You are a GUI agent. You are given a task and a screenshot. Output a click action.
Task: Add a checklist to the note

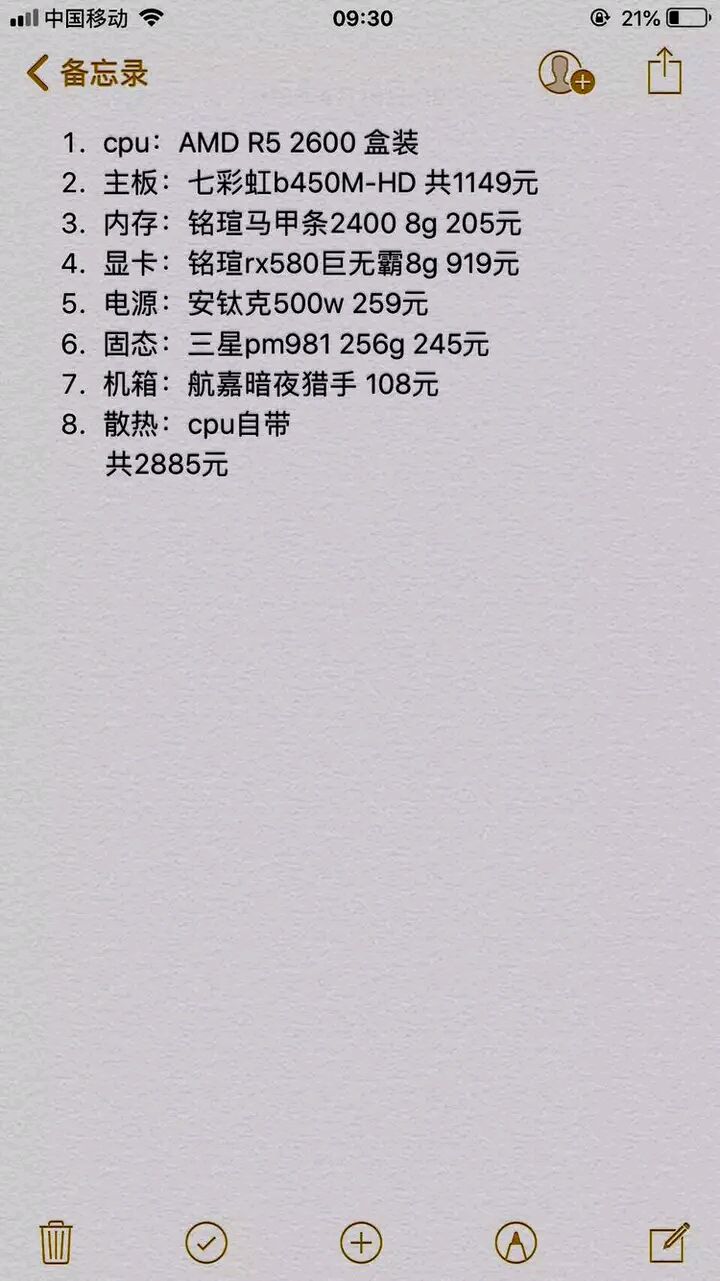(207, 1243)
